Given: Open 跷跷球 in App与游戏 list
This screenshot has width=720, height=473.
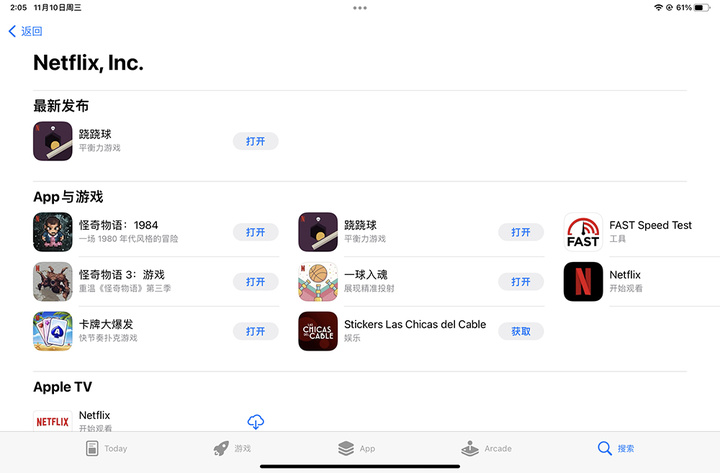Looking at the screenshot, I should coord(520,232).
